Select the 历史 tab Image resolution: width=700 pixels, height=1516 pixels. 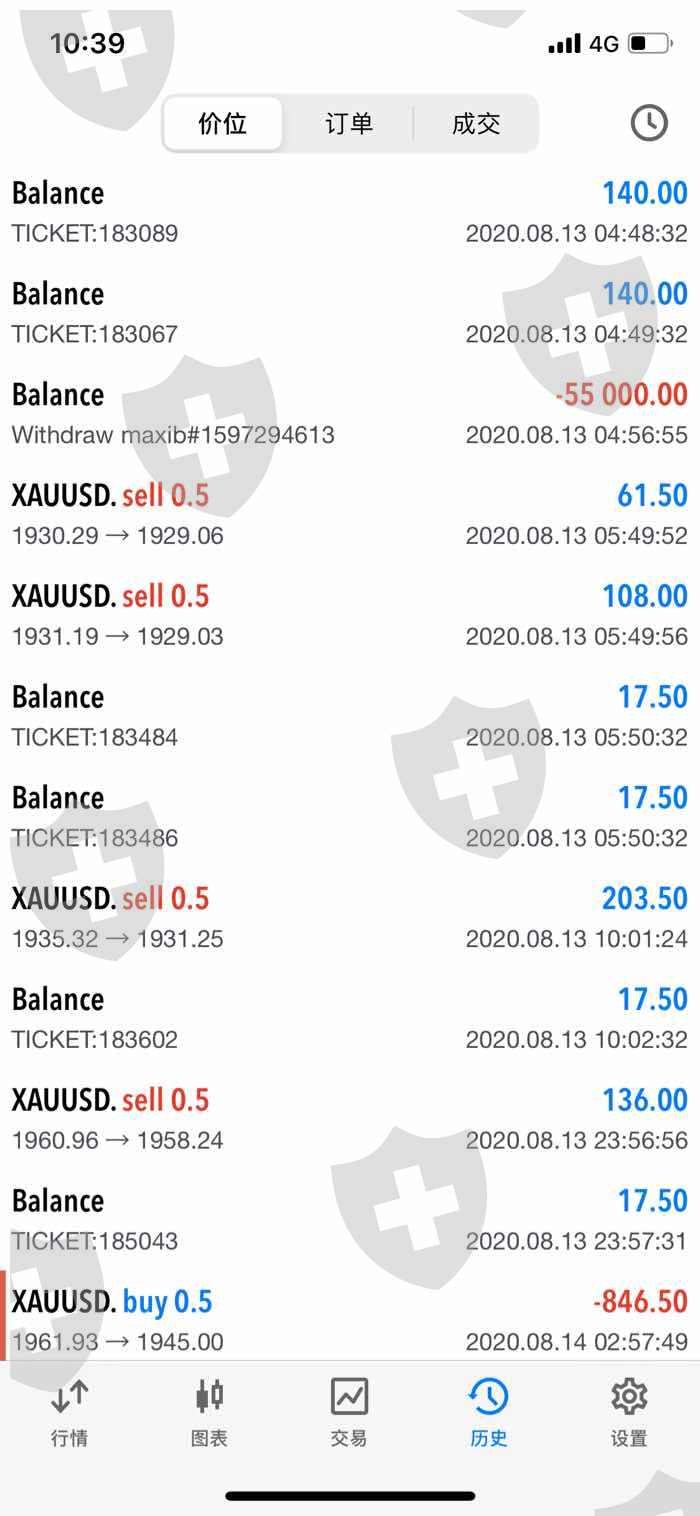click(489, 1411)
